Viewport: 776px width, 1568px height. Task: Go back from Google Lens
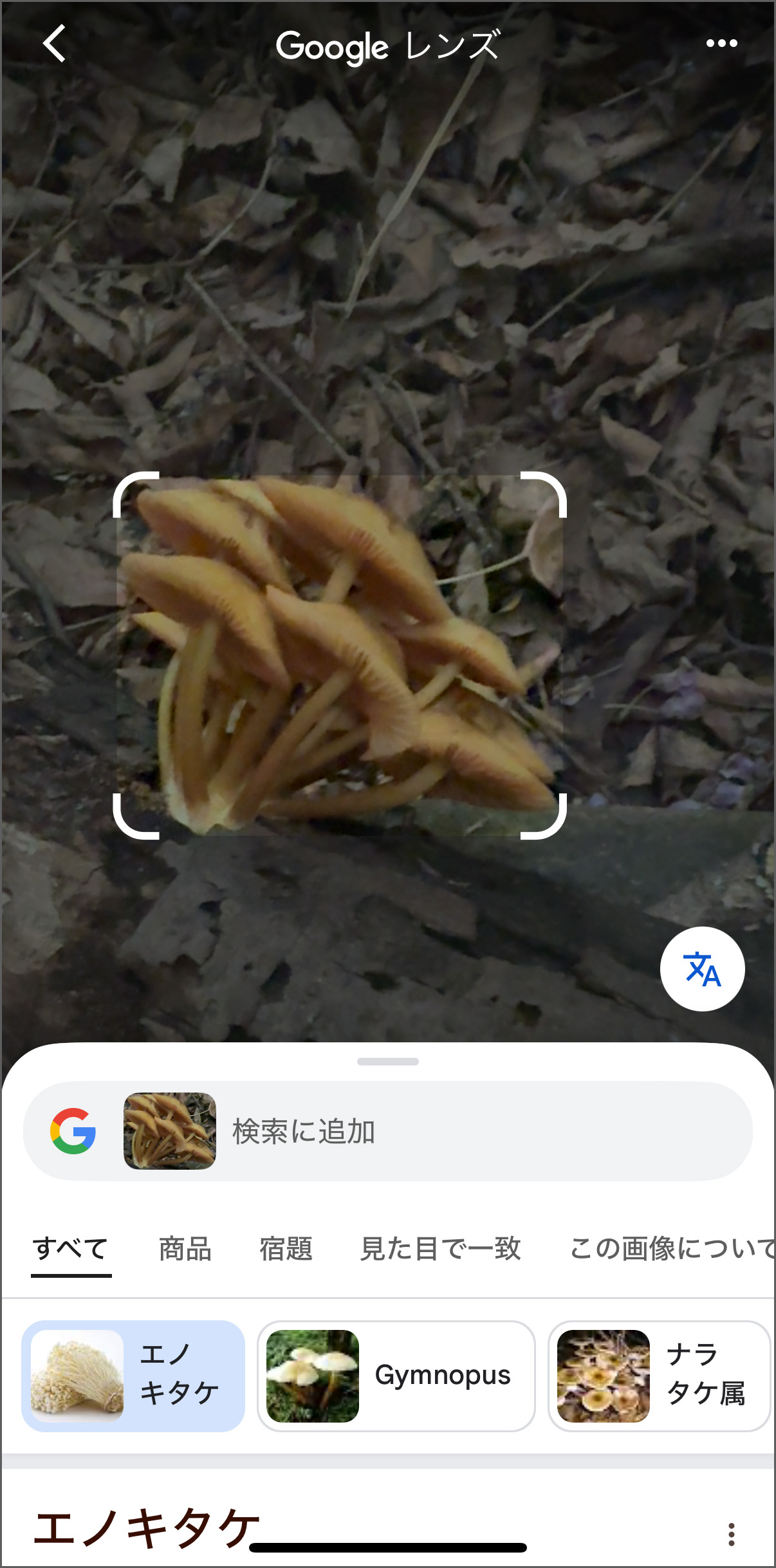click(x=54, y=44)
